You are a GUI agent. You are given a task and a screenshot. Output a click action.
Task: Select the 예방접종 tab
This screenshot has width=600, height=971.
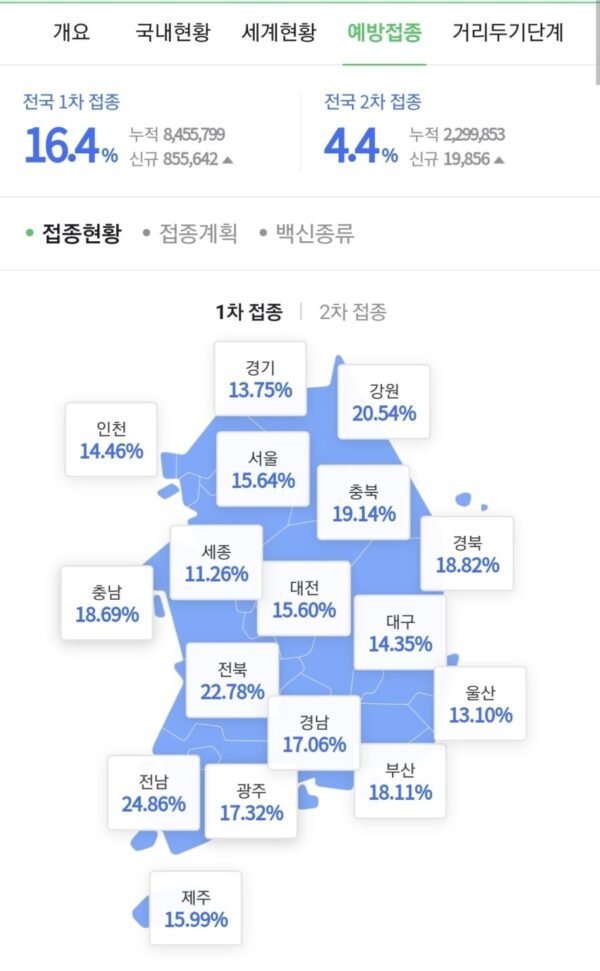click(384, 32)
